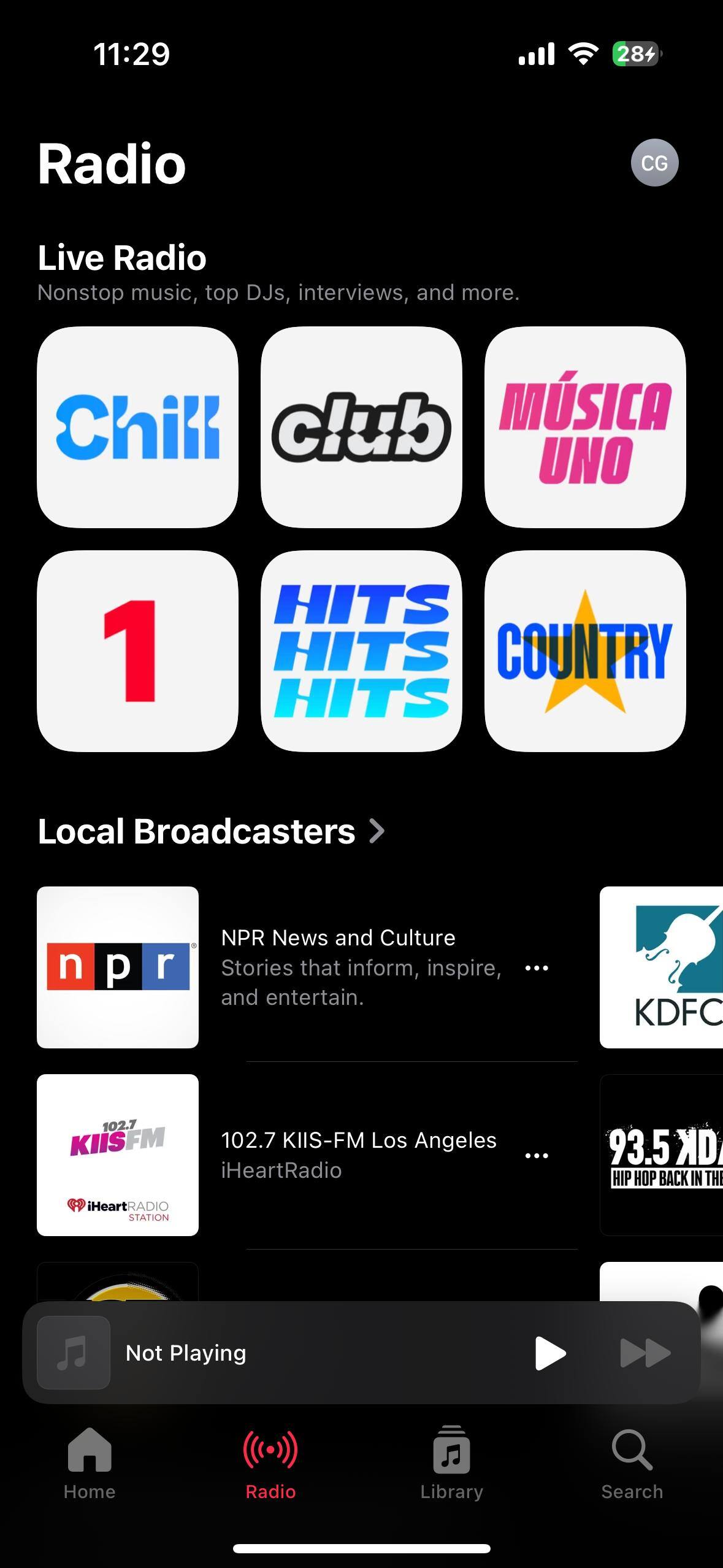
Task: Skip forward in the mini player
Action: [645, 1353]
